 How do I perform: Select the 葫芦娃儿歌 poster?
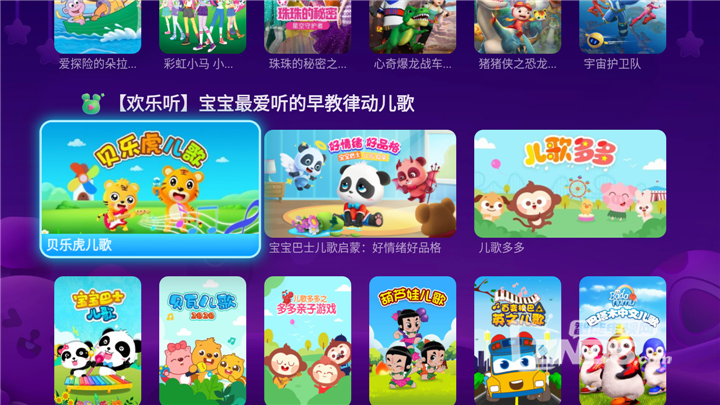point(412,340)
